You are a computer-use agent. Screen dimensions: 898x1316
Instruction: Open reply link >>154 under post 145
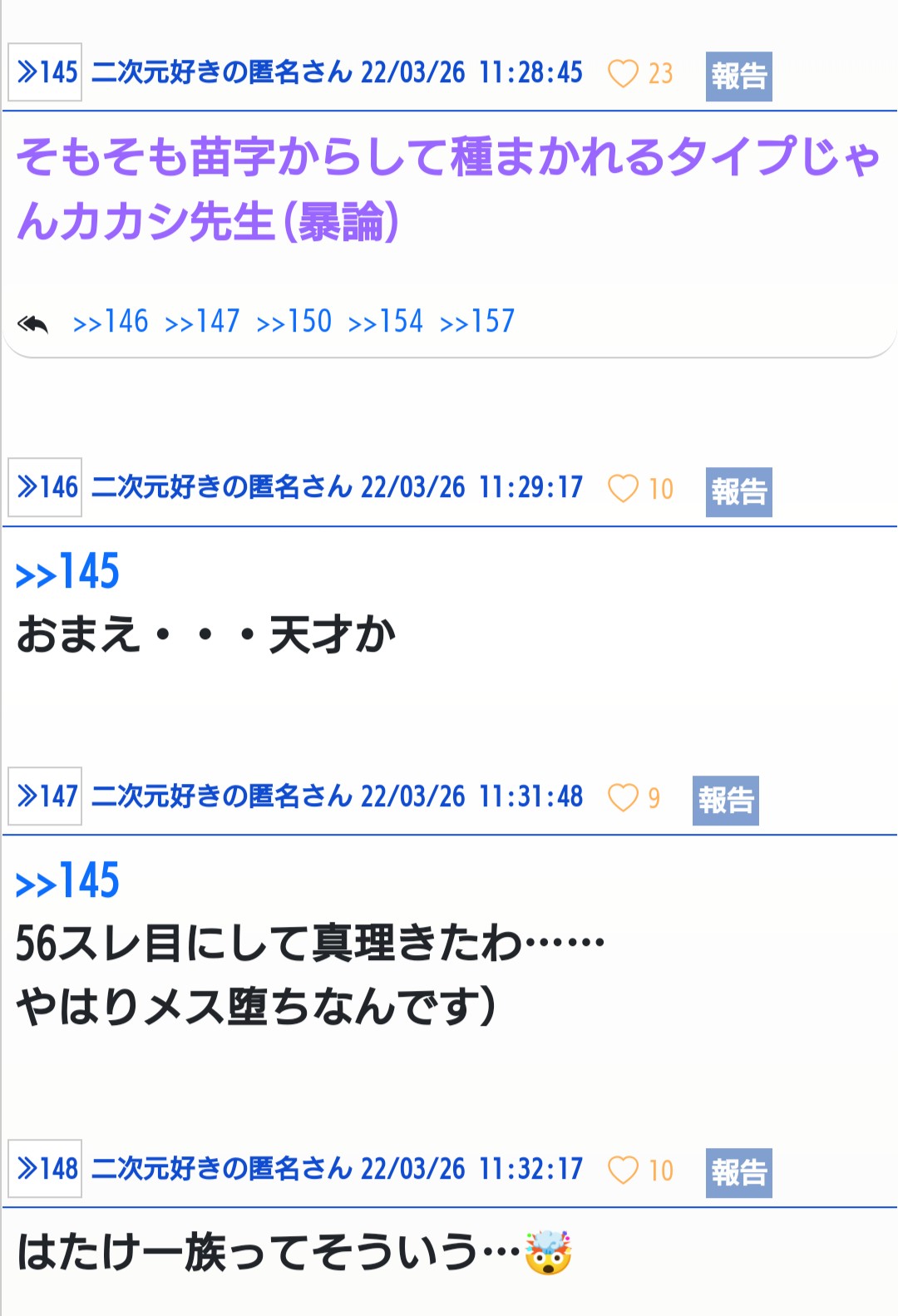[x=385, y=322]
